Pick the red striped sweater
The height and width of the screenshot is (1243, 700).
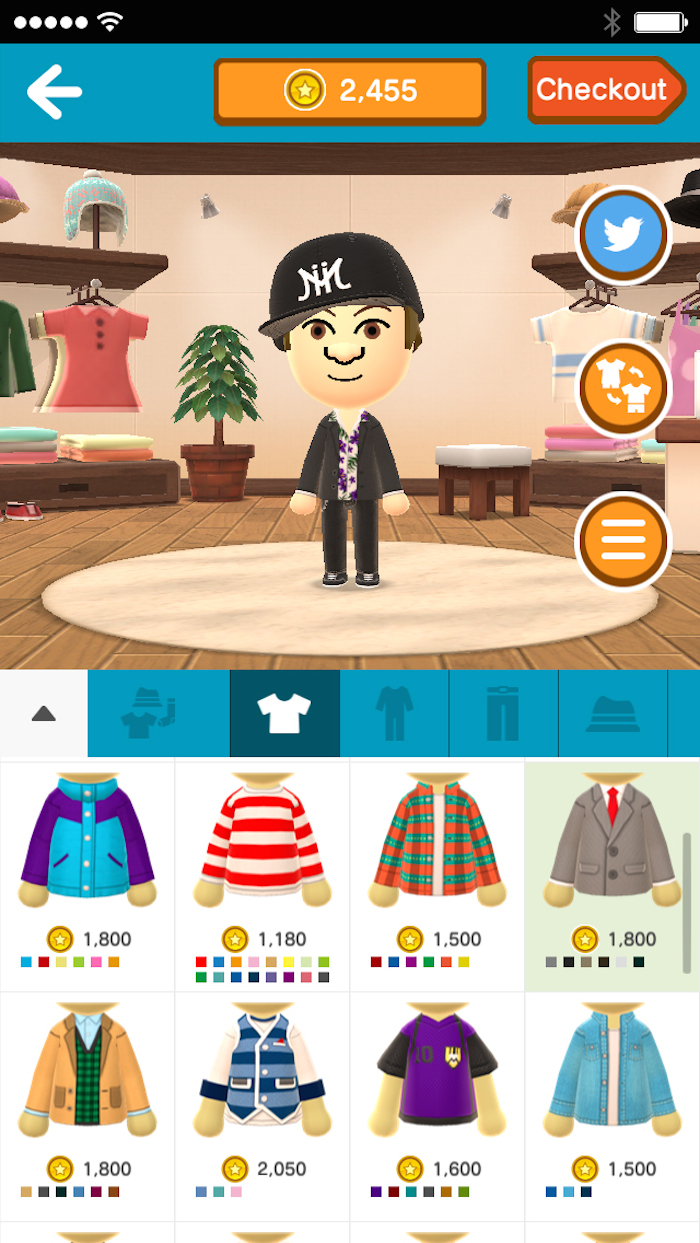(x=262, y=845)
